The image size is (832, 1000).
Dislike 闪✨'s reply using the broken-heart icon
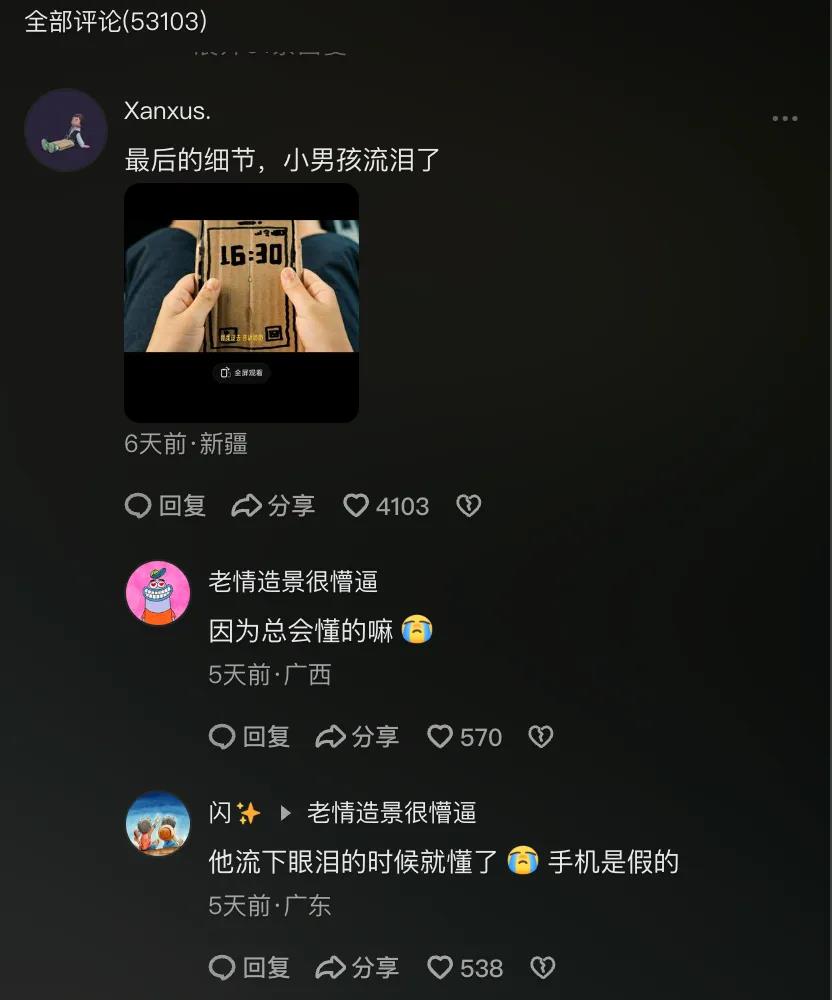point(542,968)
